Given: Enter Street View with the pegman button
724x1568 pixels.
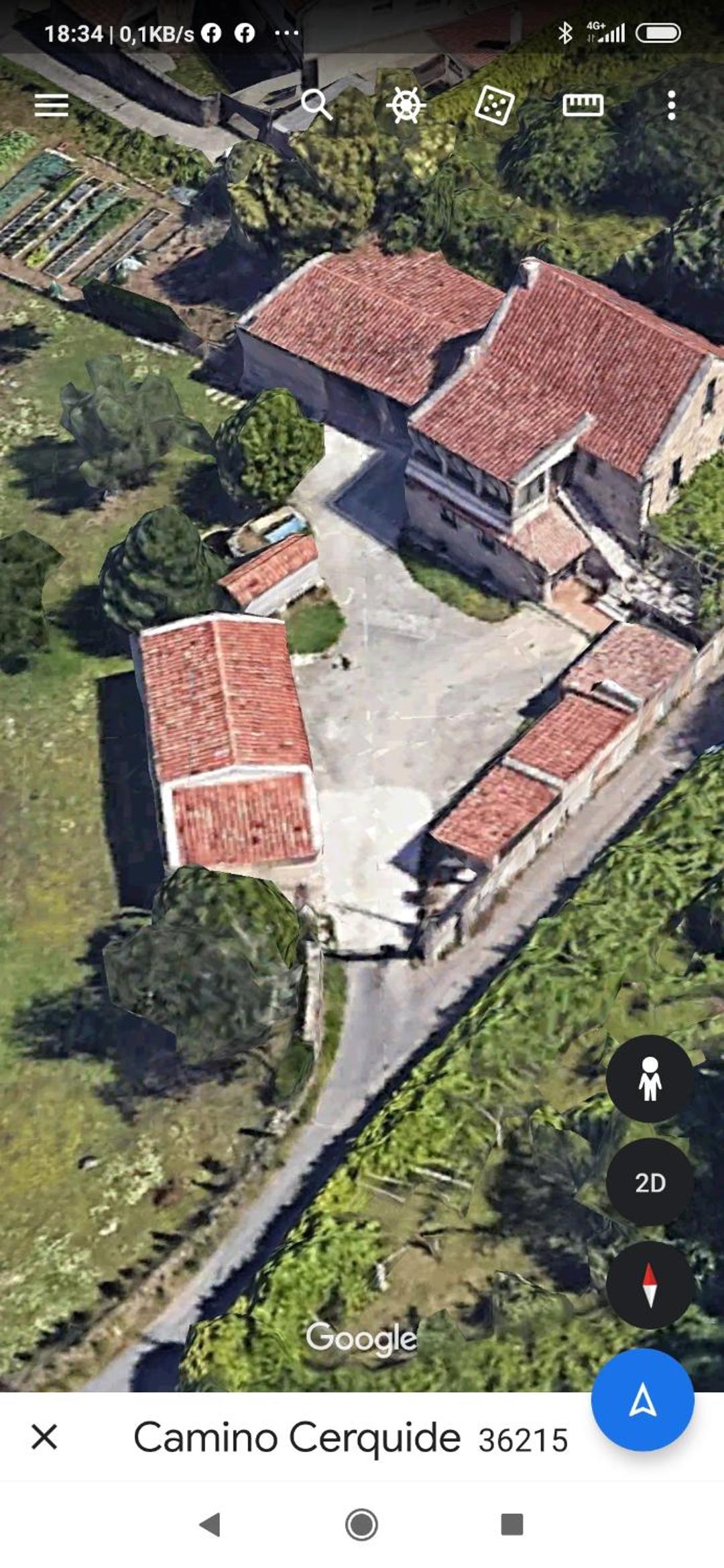Looking at the screenshot, I should click(x=650, y=1079).
